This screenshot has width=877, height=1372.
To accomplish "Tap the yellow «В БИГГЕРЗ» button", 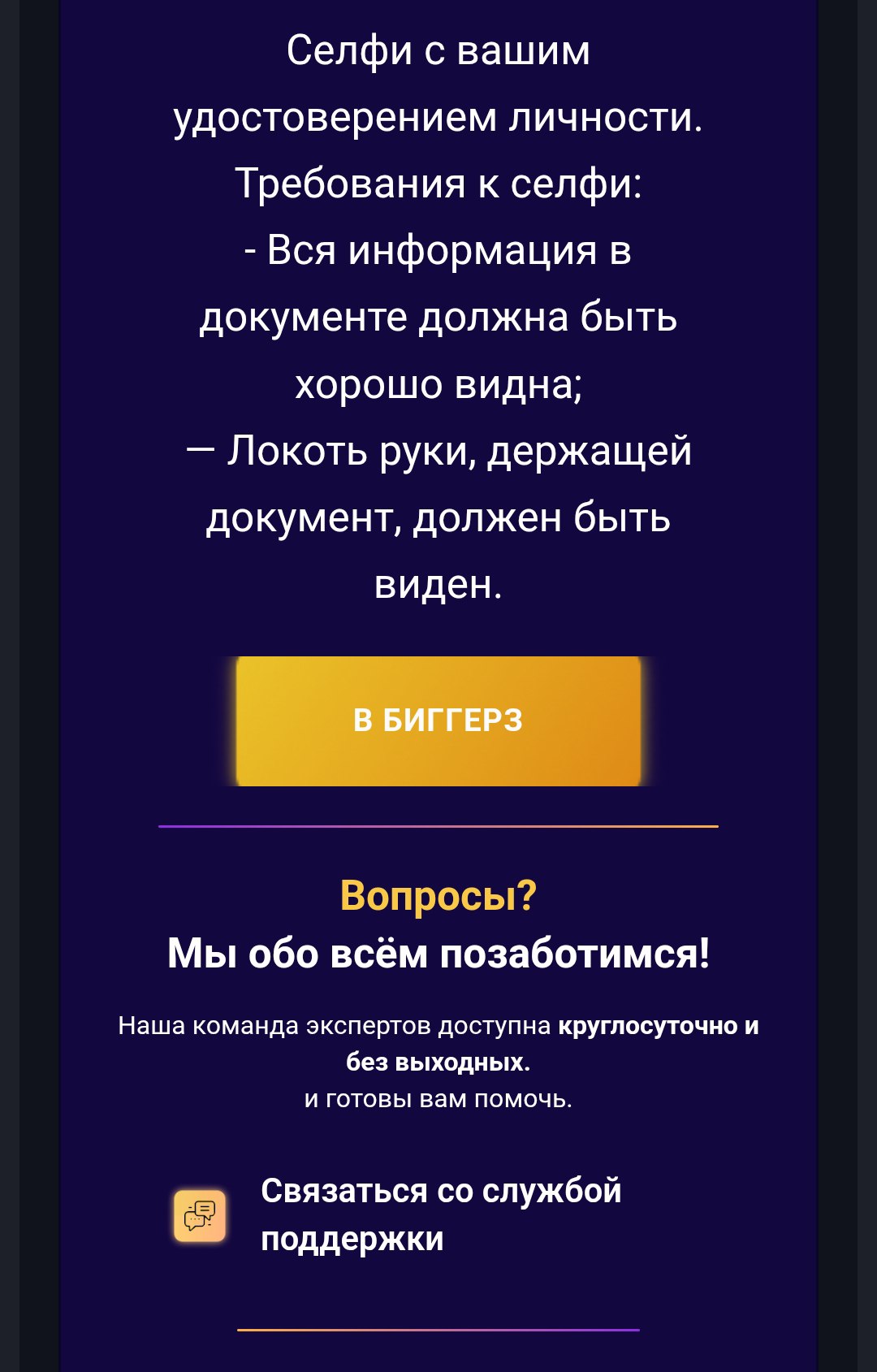I will [x=438, y=721].
